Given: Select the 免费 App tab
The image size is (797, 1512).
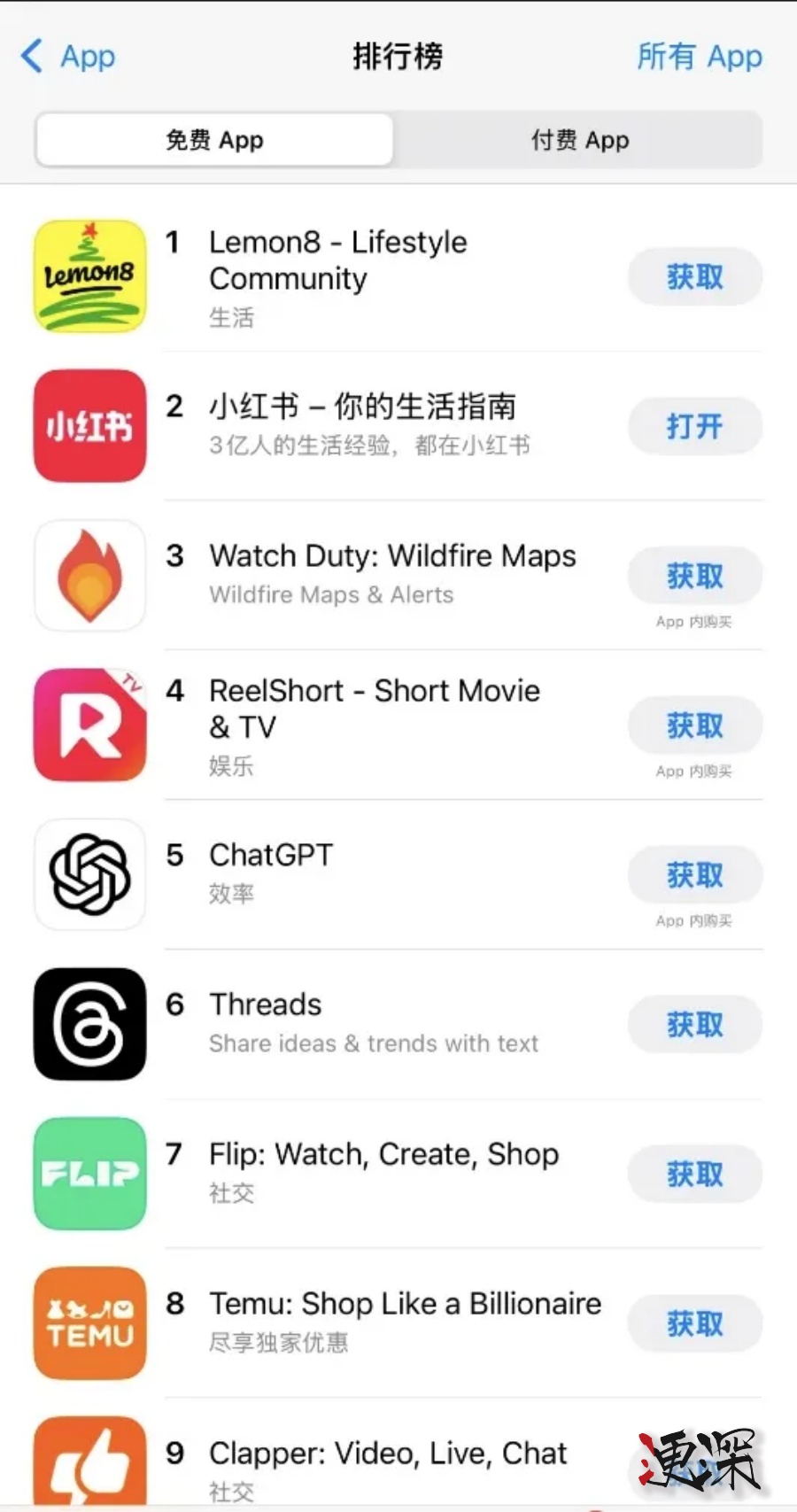Looking at the screenshot, I should (213, 139).
